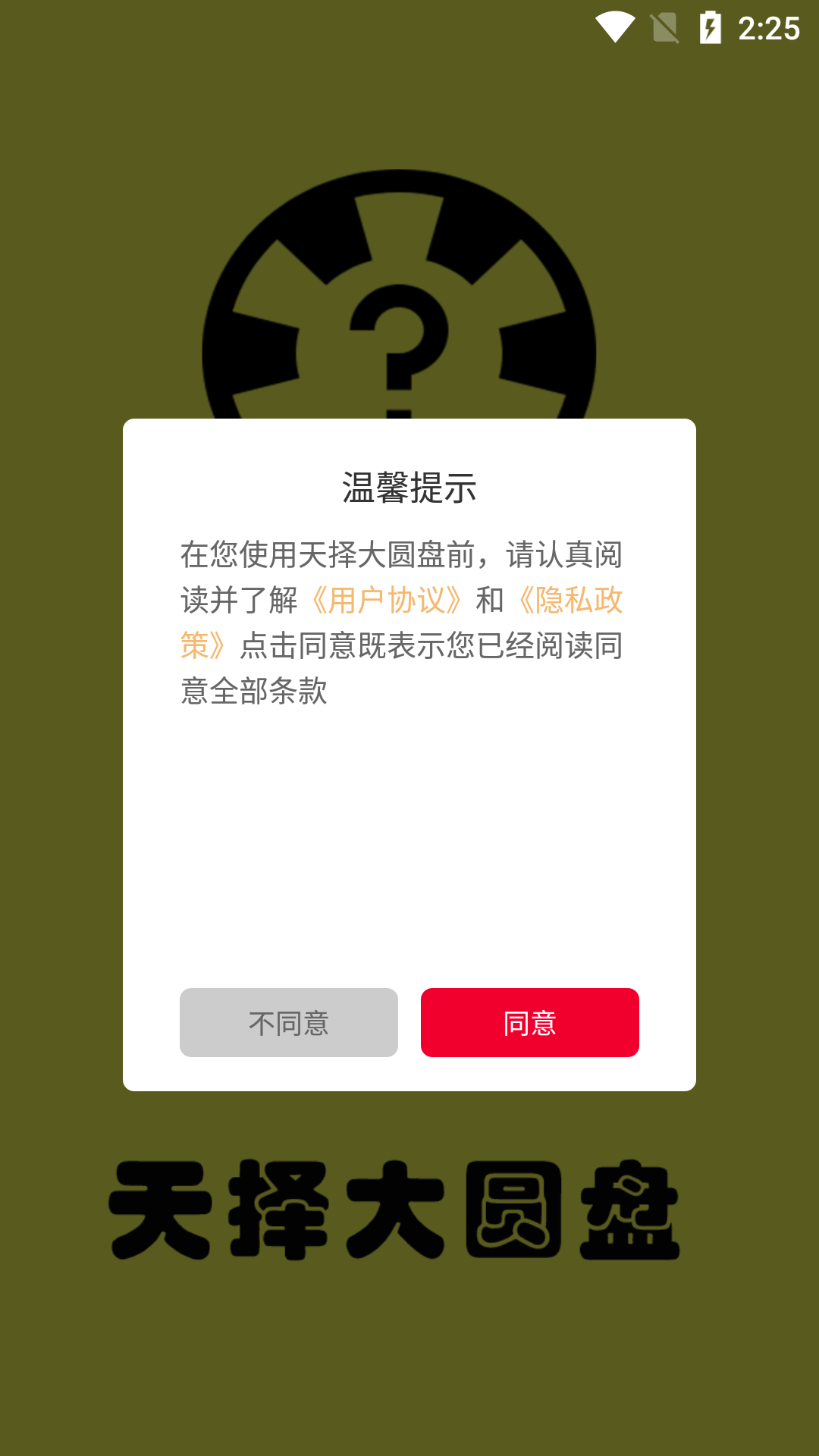Open the 《用户协议》 user agreement link

(x=387, y=601)
